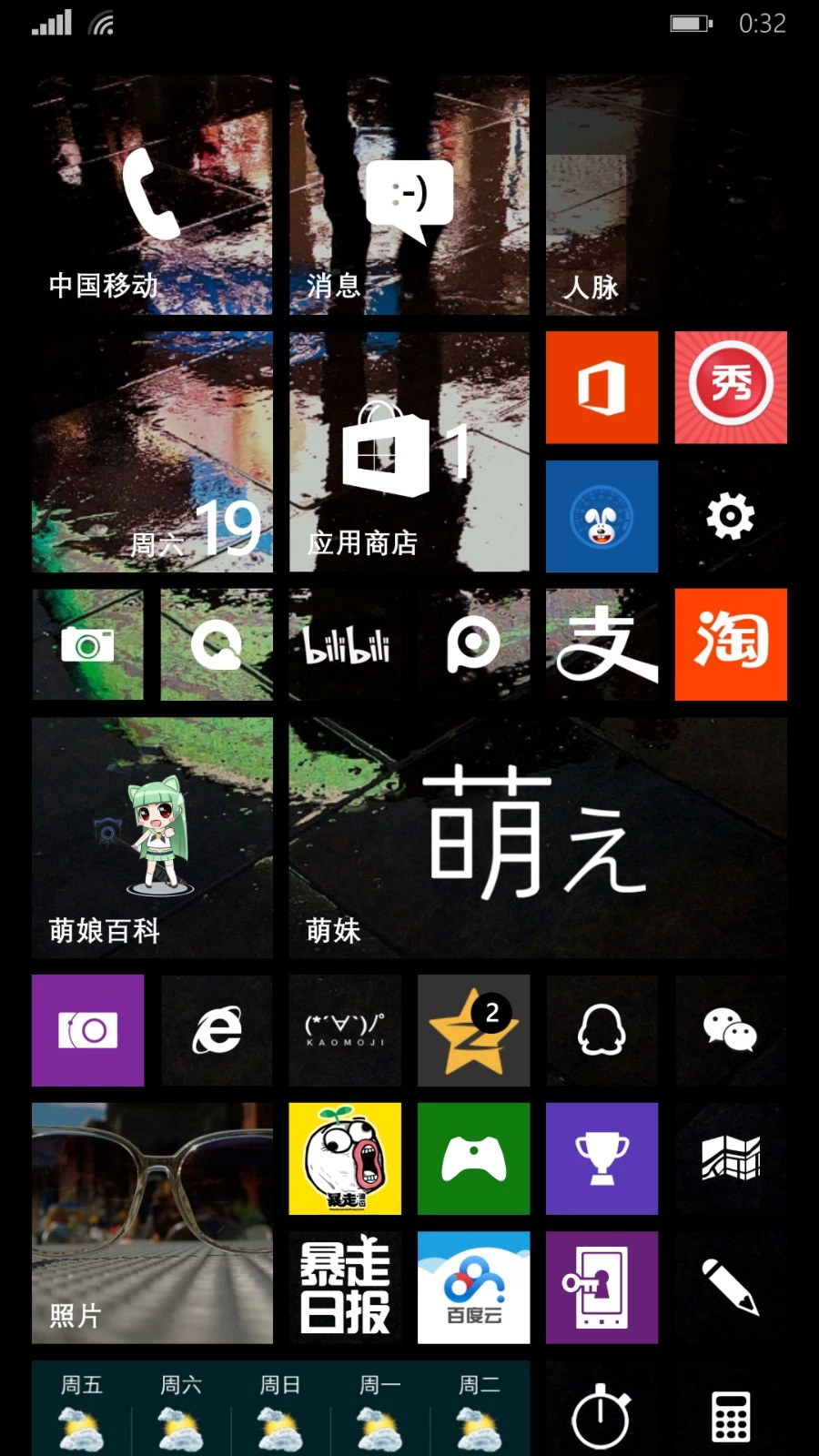Open the 消息 messaging tile

point(409,195)
